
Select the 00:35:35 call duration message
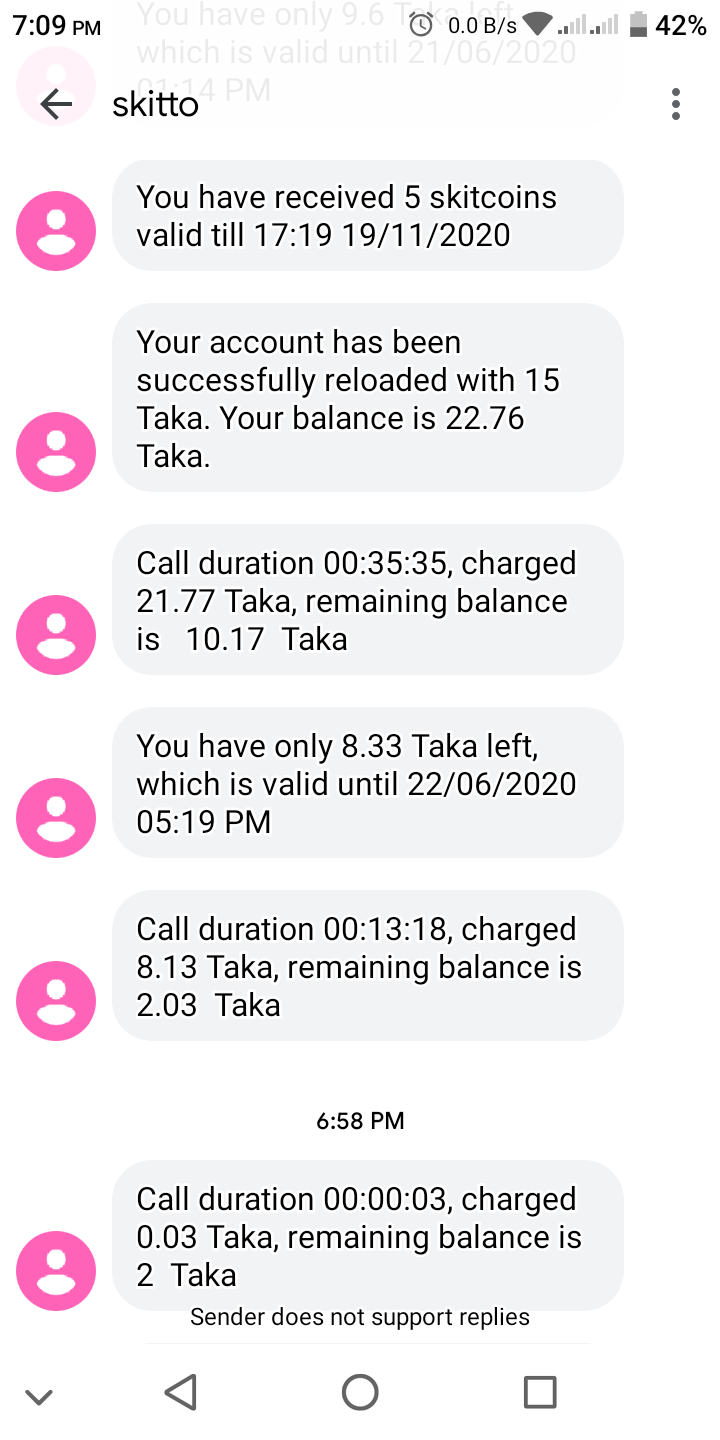[367, 600]
